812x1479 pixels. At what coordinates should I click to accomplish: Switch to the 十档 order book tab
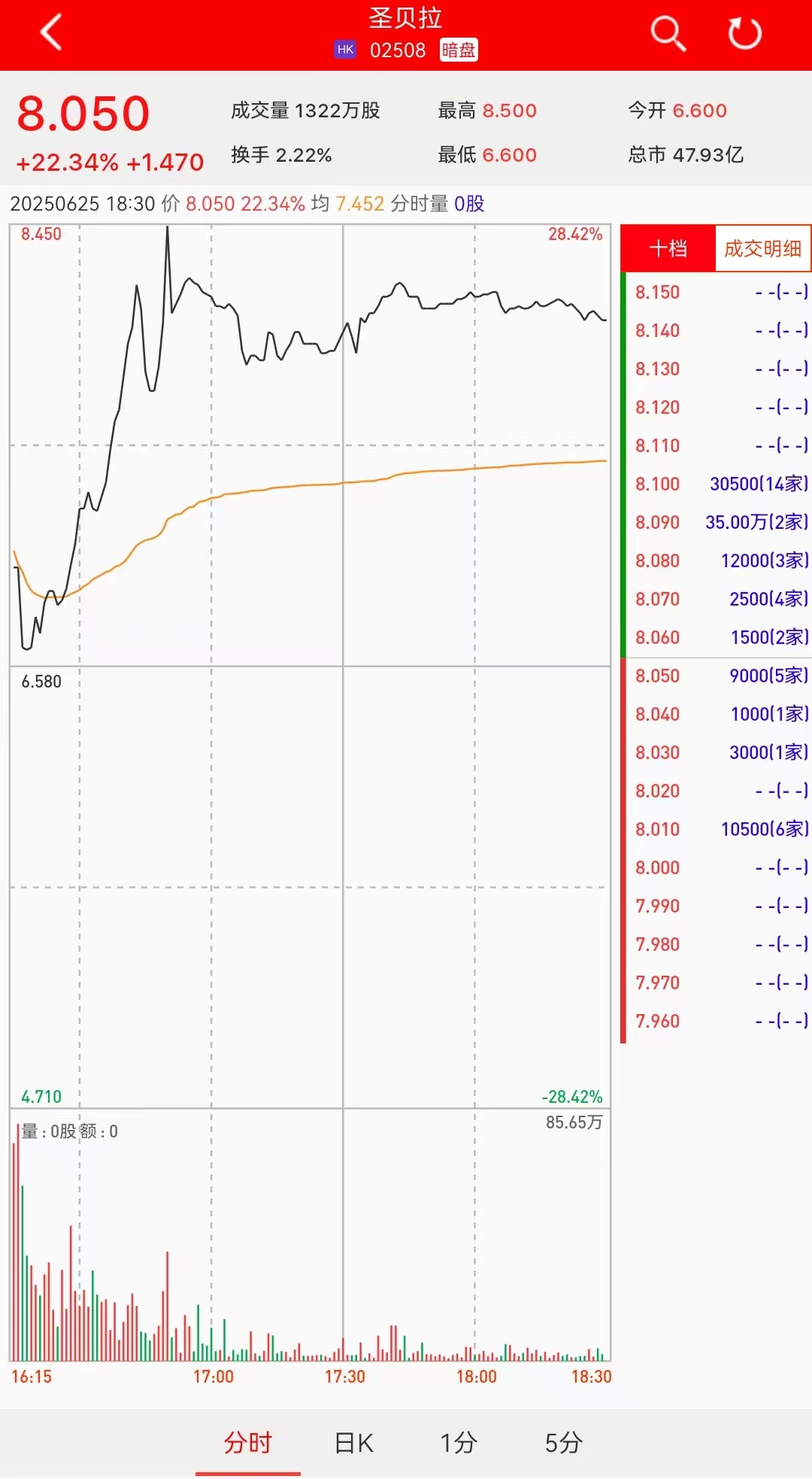coord(668,248)
